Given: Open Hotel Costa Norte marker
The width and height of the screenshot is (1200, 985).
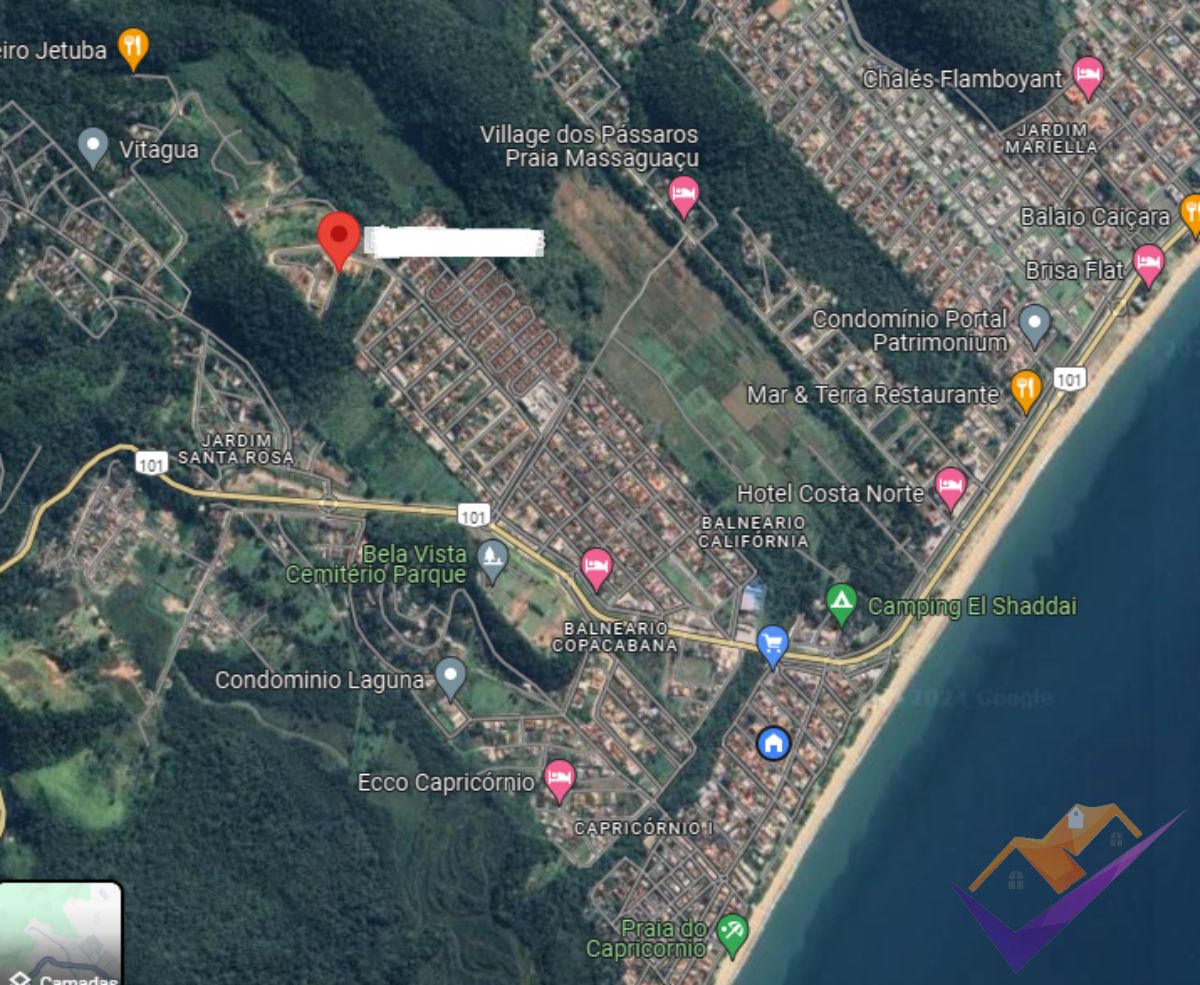Looking at the screenshot, I should click(x=951, y=487).
